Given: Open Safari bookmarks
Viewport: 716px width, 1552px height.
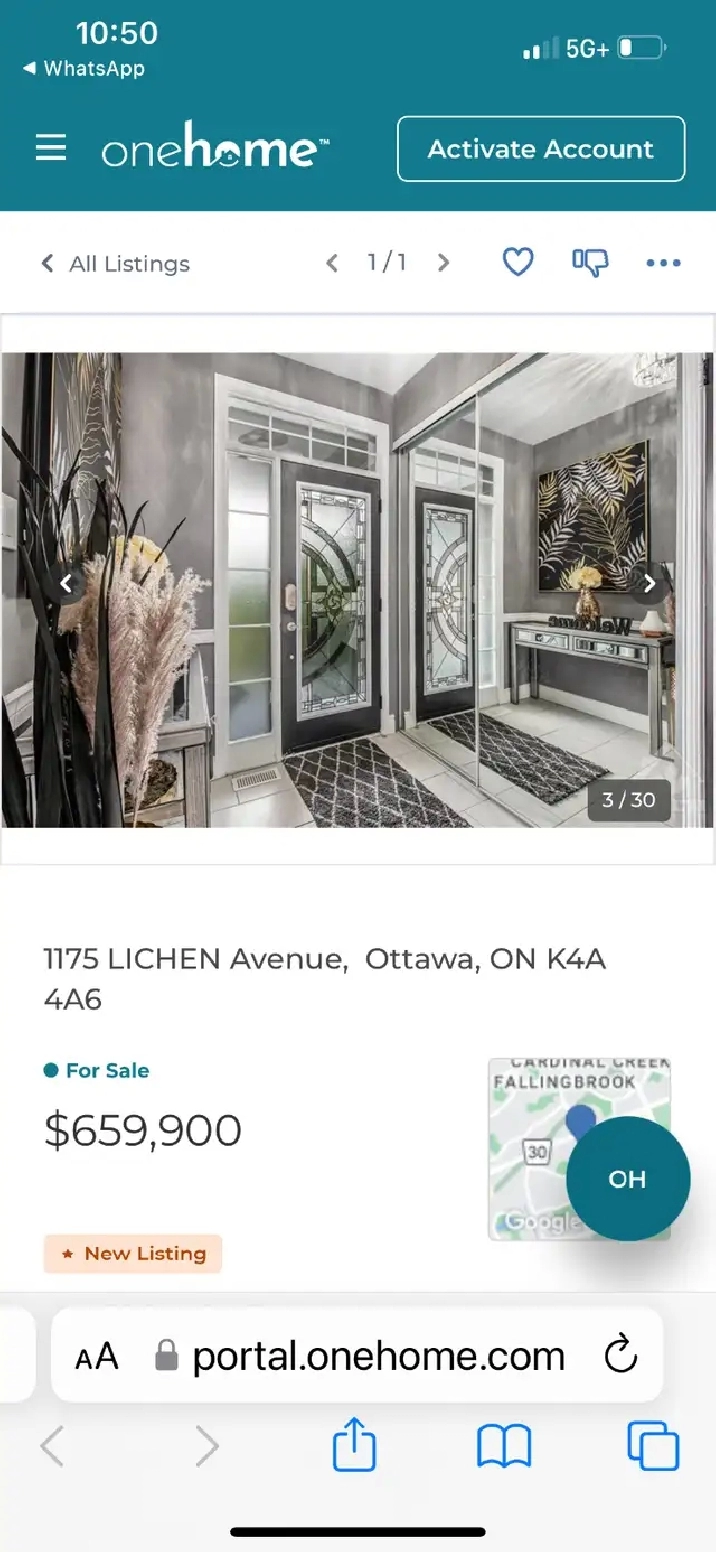Looking at the screenshot, I should tap(504, 1447).
